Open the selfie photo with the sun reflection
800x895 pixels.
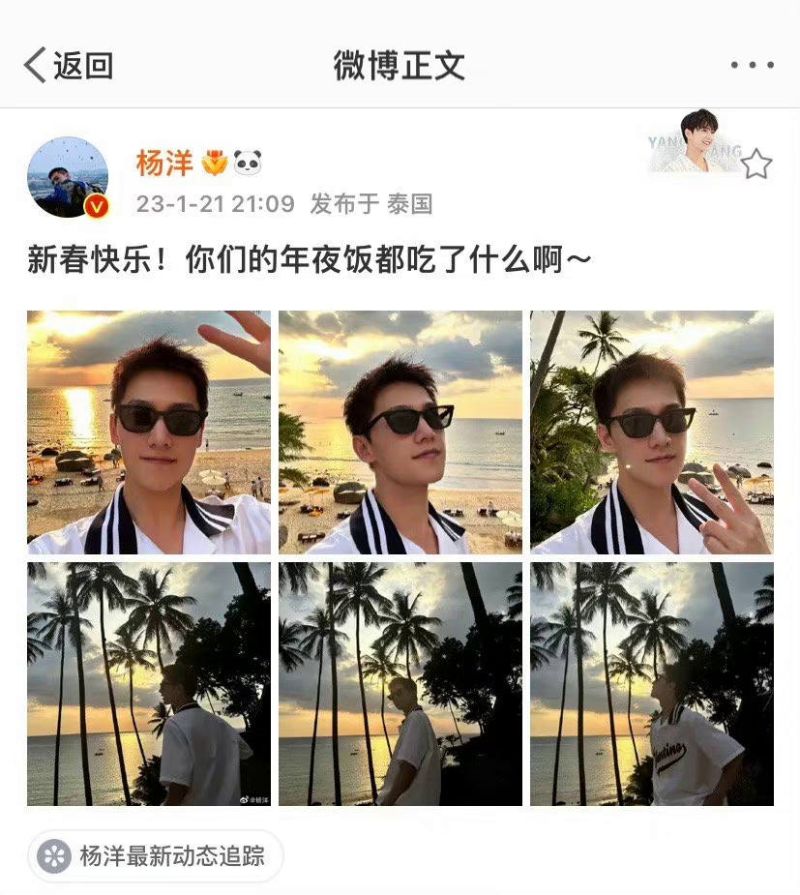[149, 432]
